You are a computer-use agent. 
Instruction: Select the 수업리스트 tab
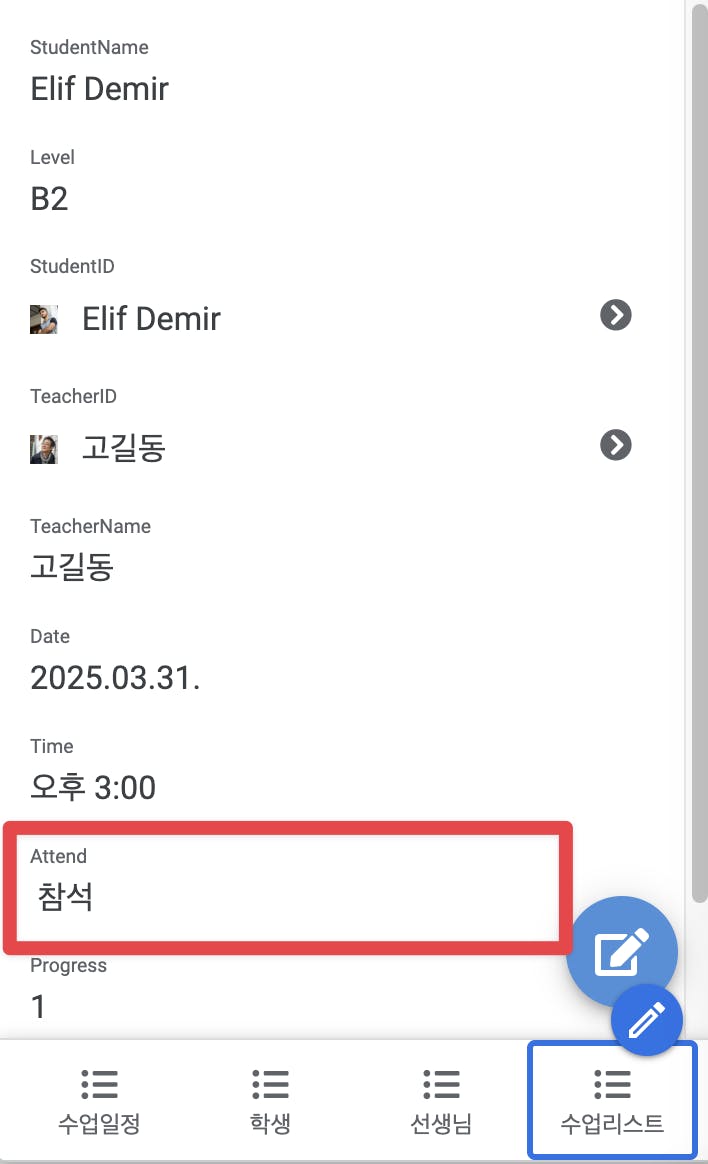(612, 1102)
